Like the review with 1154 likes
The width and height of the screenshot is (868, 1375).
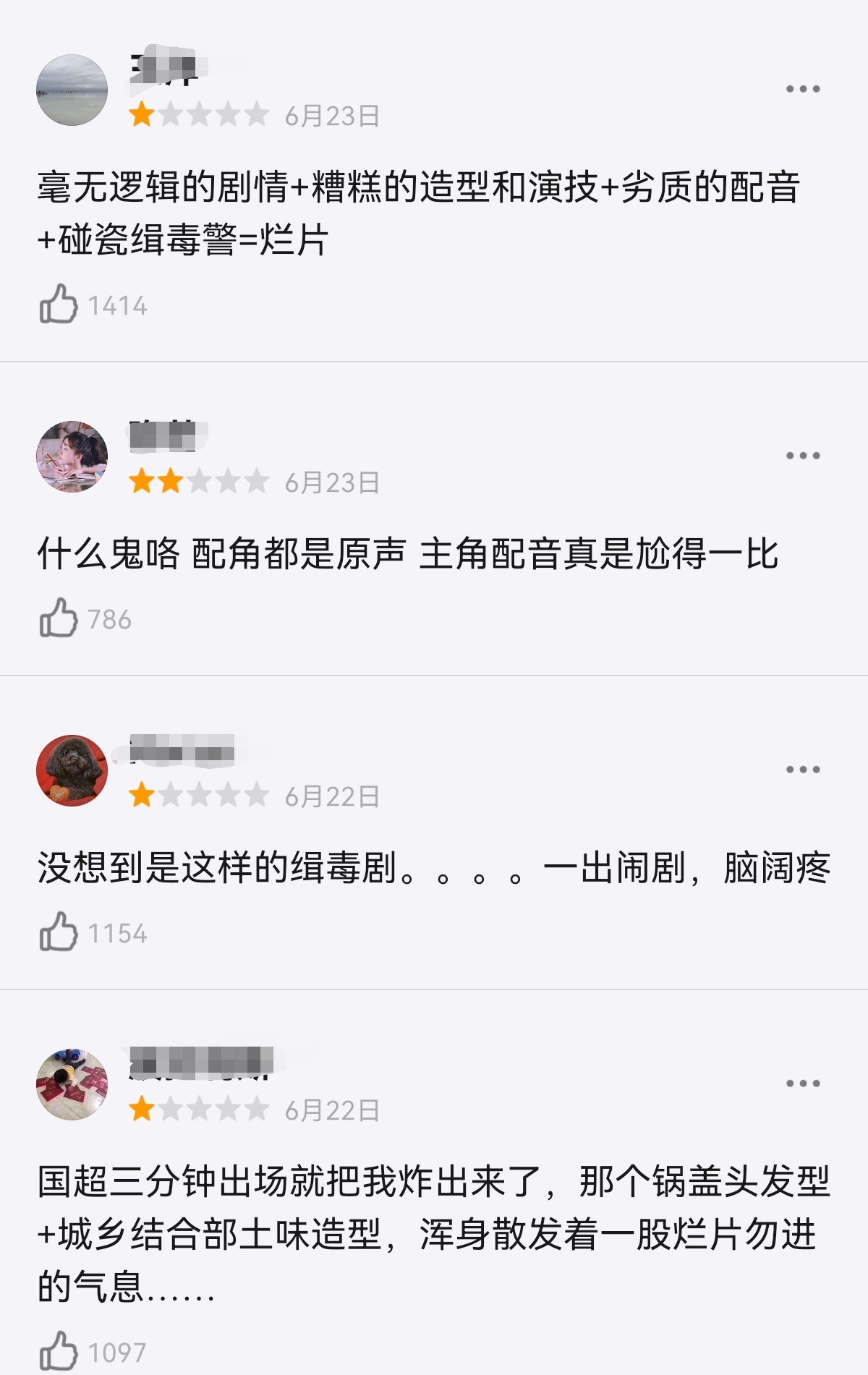pos(59,932)
